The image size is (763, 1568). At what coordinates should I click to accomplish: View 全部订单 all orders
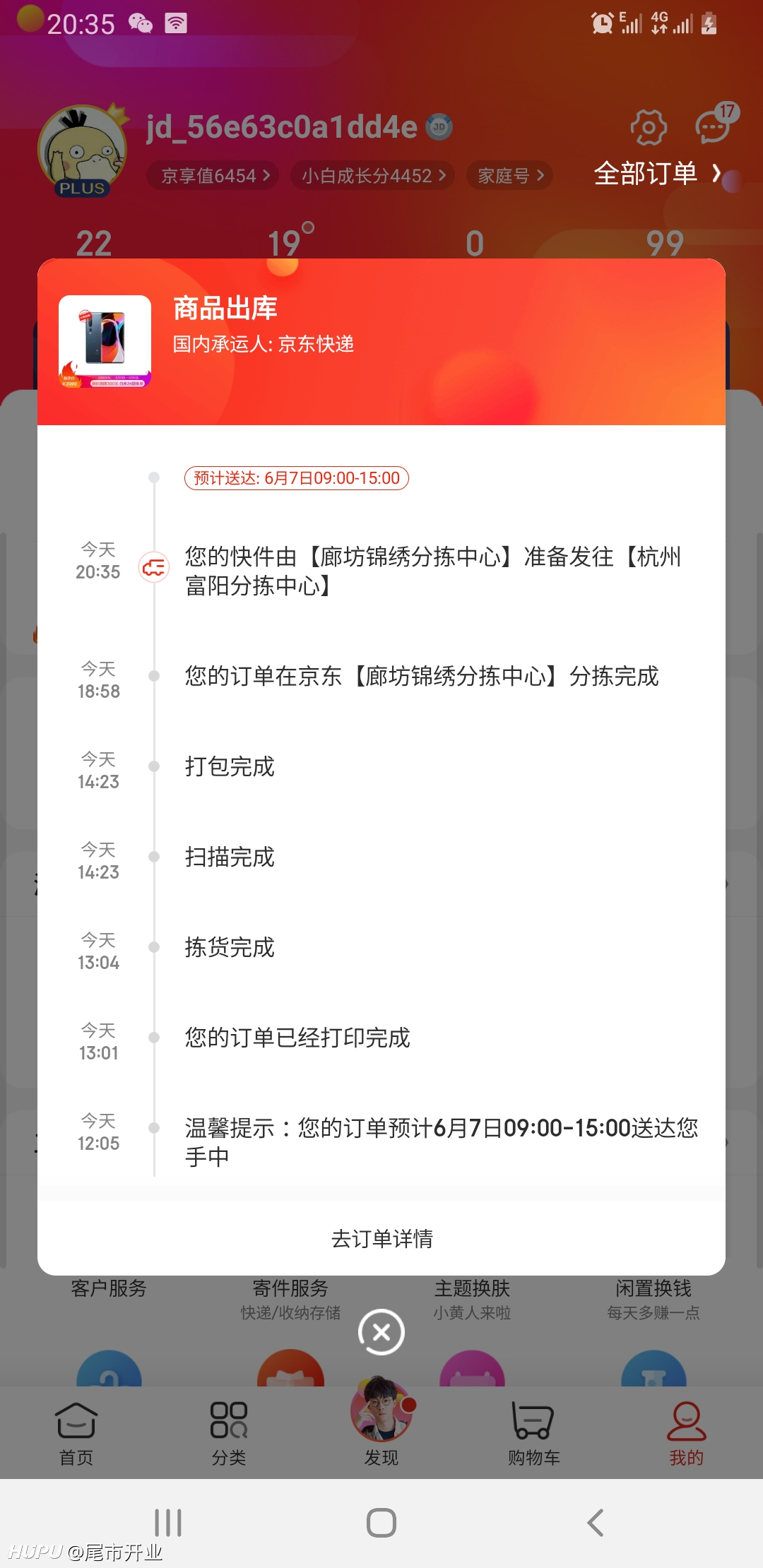tap(658, 173)
